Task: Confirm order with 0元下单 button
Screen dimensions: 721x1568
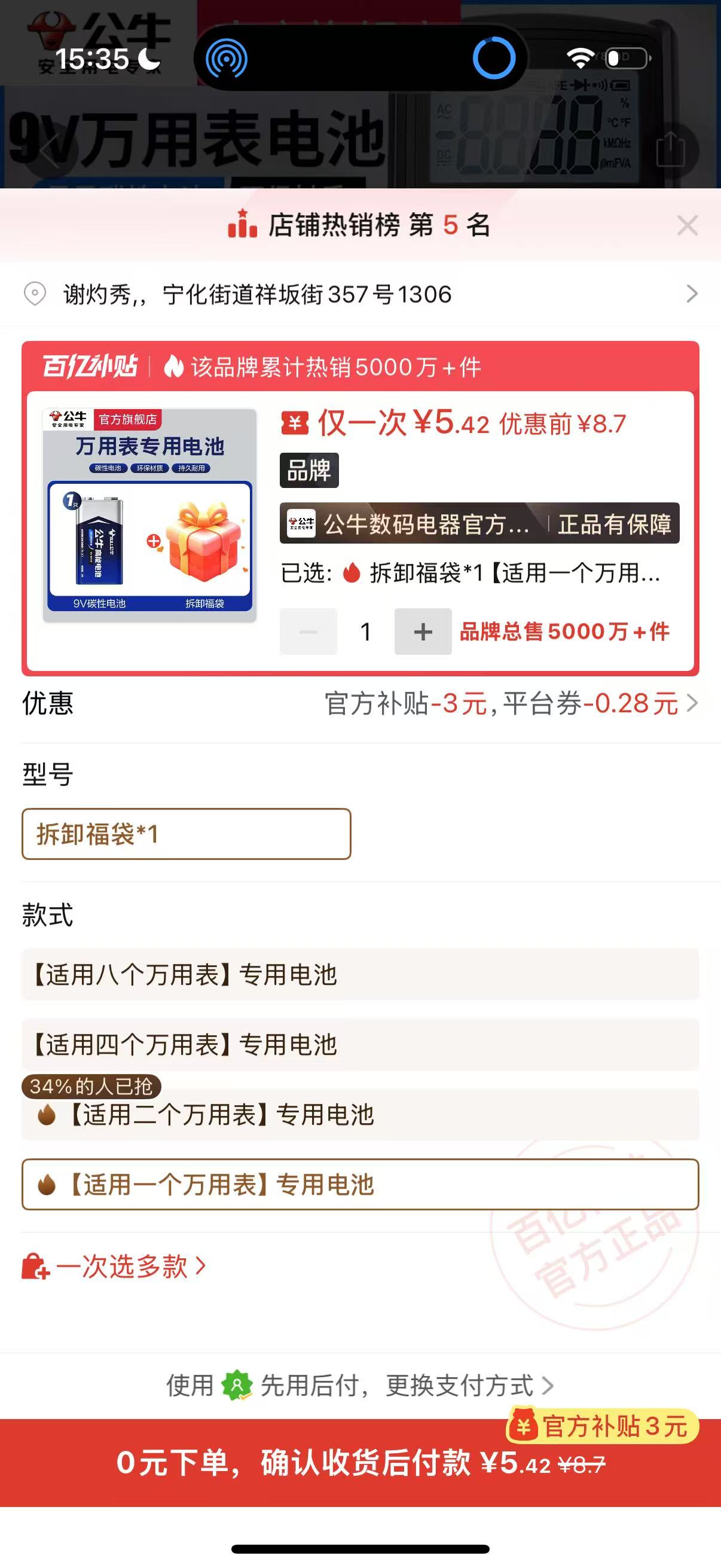Action: 360,1463
